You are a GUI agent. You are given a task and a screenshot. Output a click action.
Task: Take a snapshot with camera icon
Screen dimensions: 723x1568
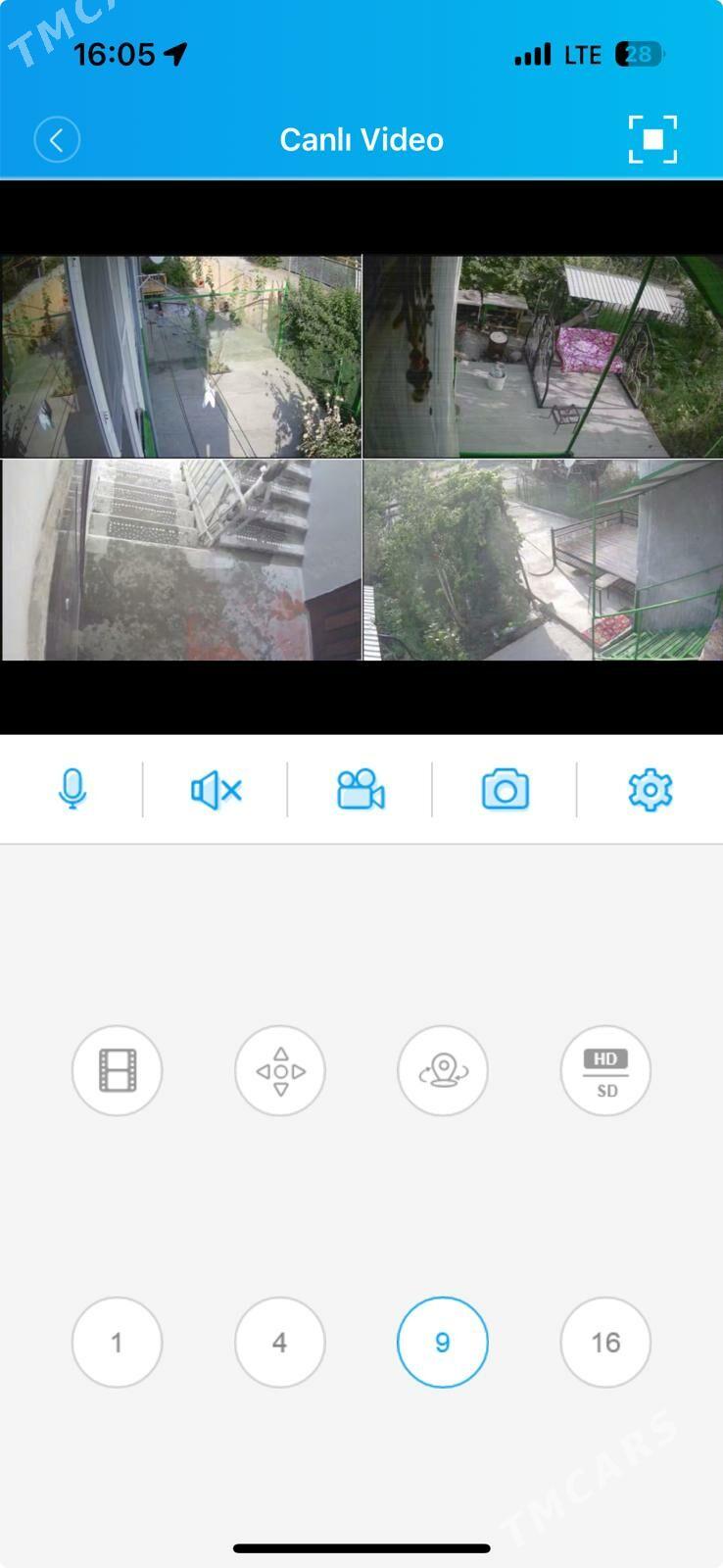pos(505,789)
